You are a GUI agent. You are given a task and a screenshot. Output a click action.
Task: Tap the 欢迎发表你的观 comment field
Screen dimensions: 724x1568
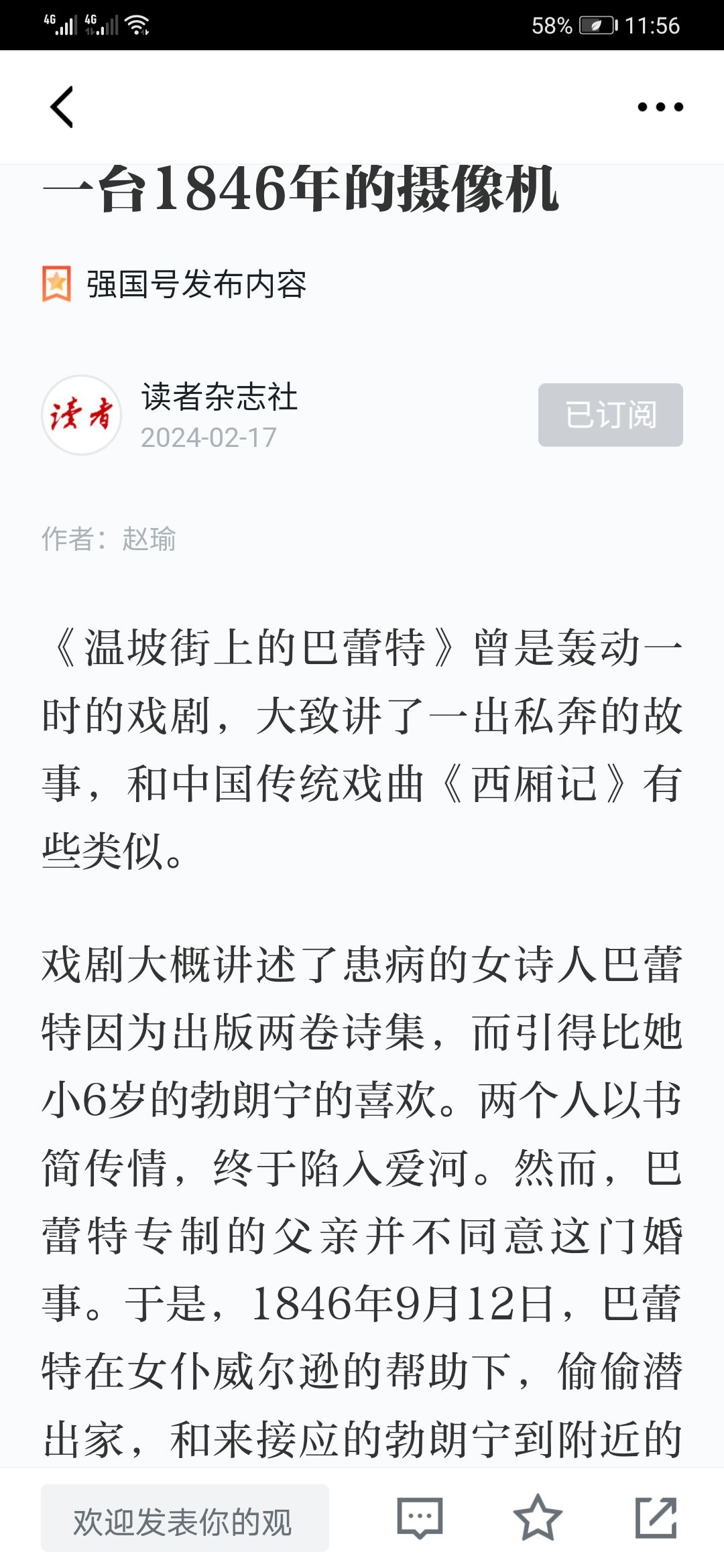point(185,1518)
